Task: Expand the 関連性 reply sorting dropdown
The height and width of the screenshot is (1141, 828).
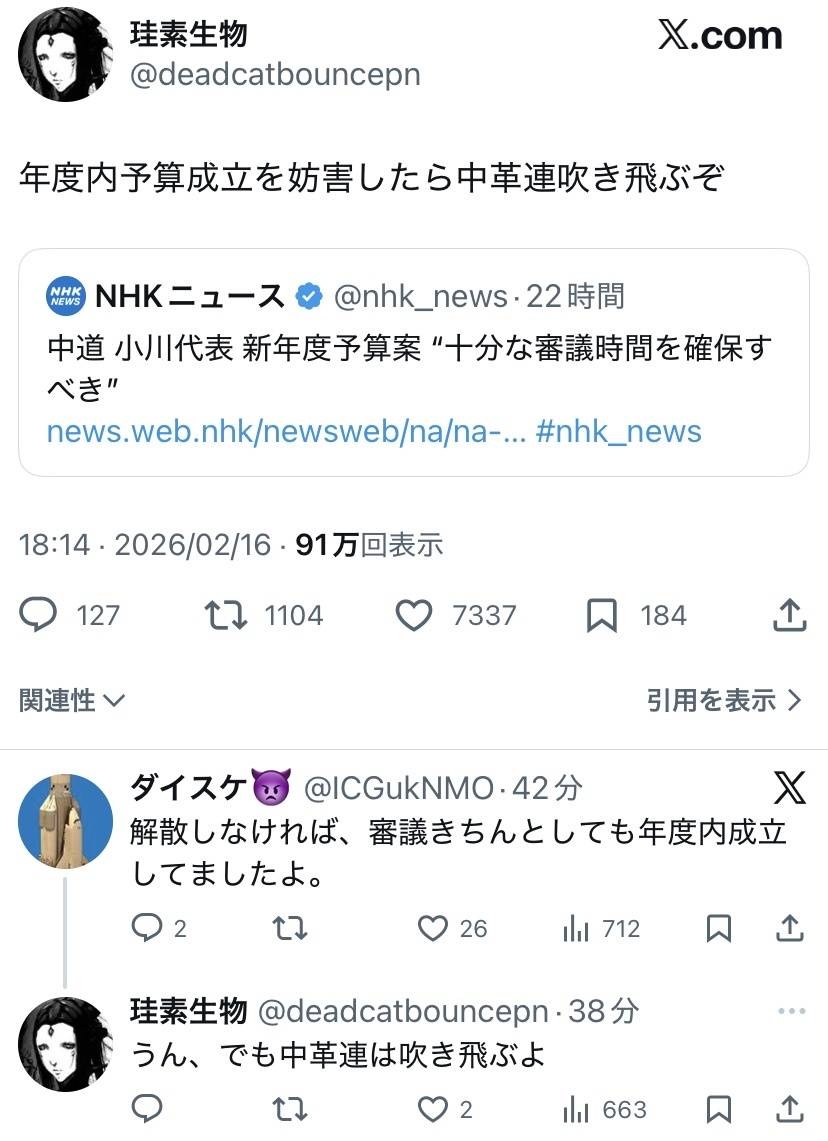Action: point(72,700)
